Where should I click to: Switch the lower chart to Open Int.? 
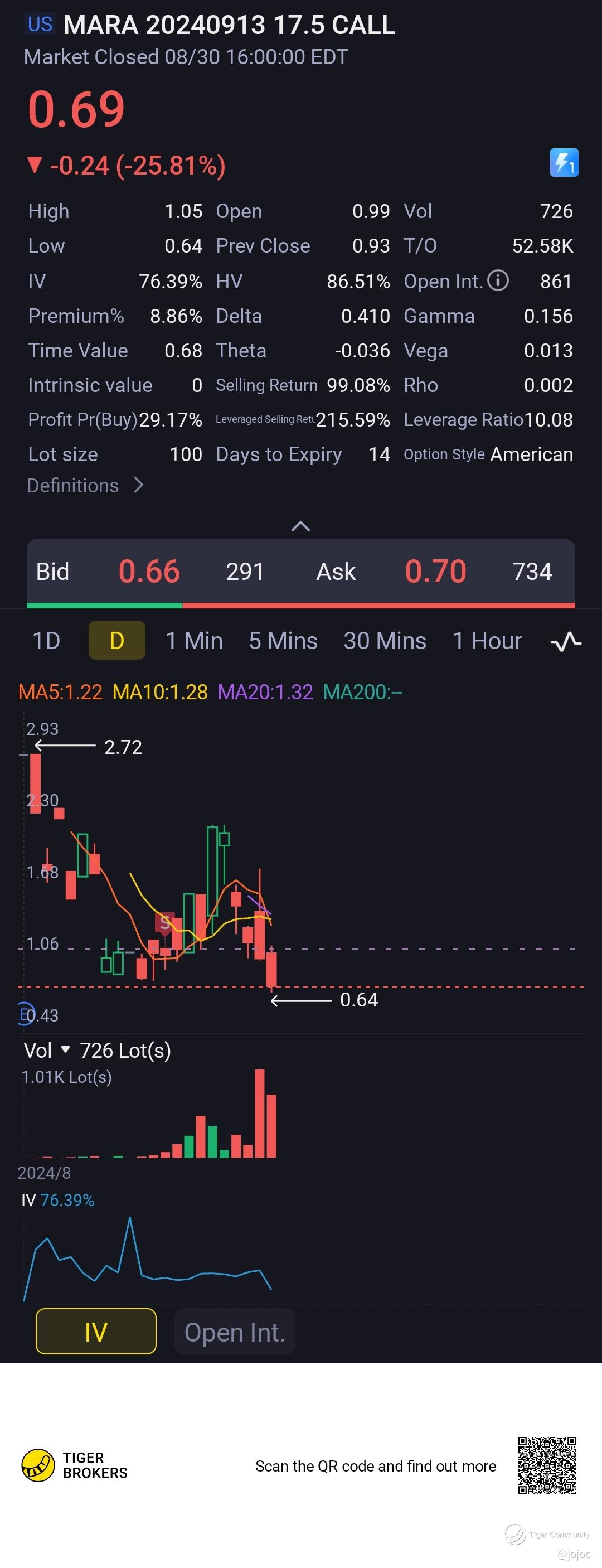click(x=235, y=1332)
